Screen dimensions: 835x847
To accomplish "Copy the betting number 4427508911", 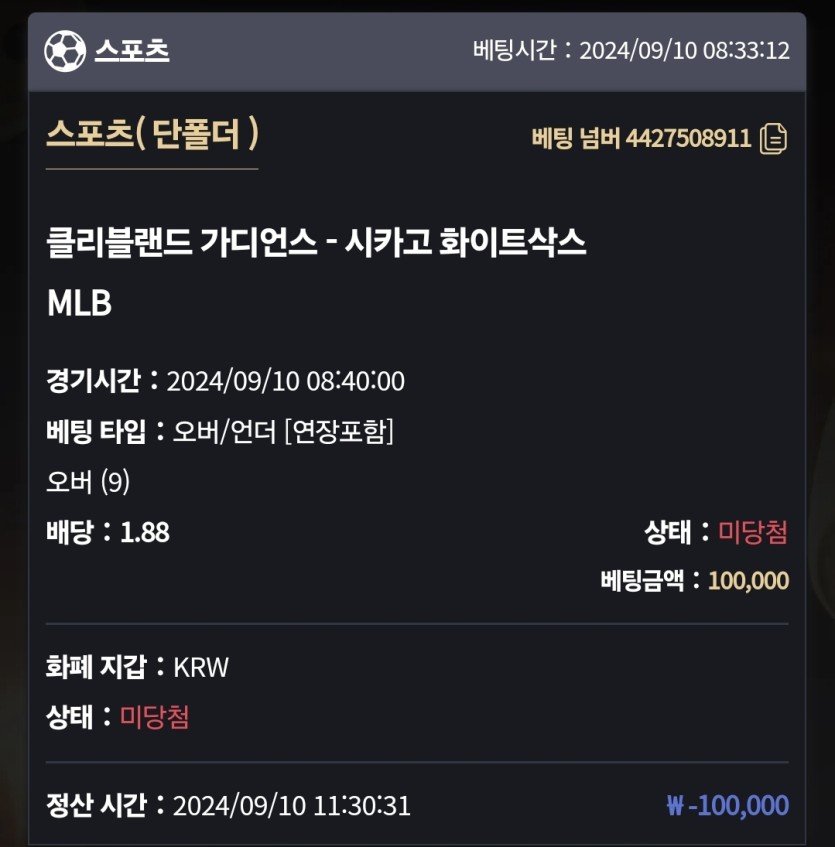I will point(773,139).
